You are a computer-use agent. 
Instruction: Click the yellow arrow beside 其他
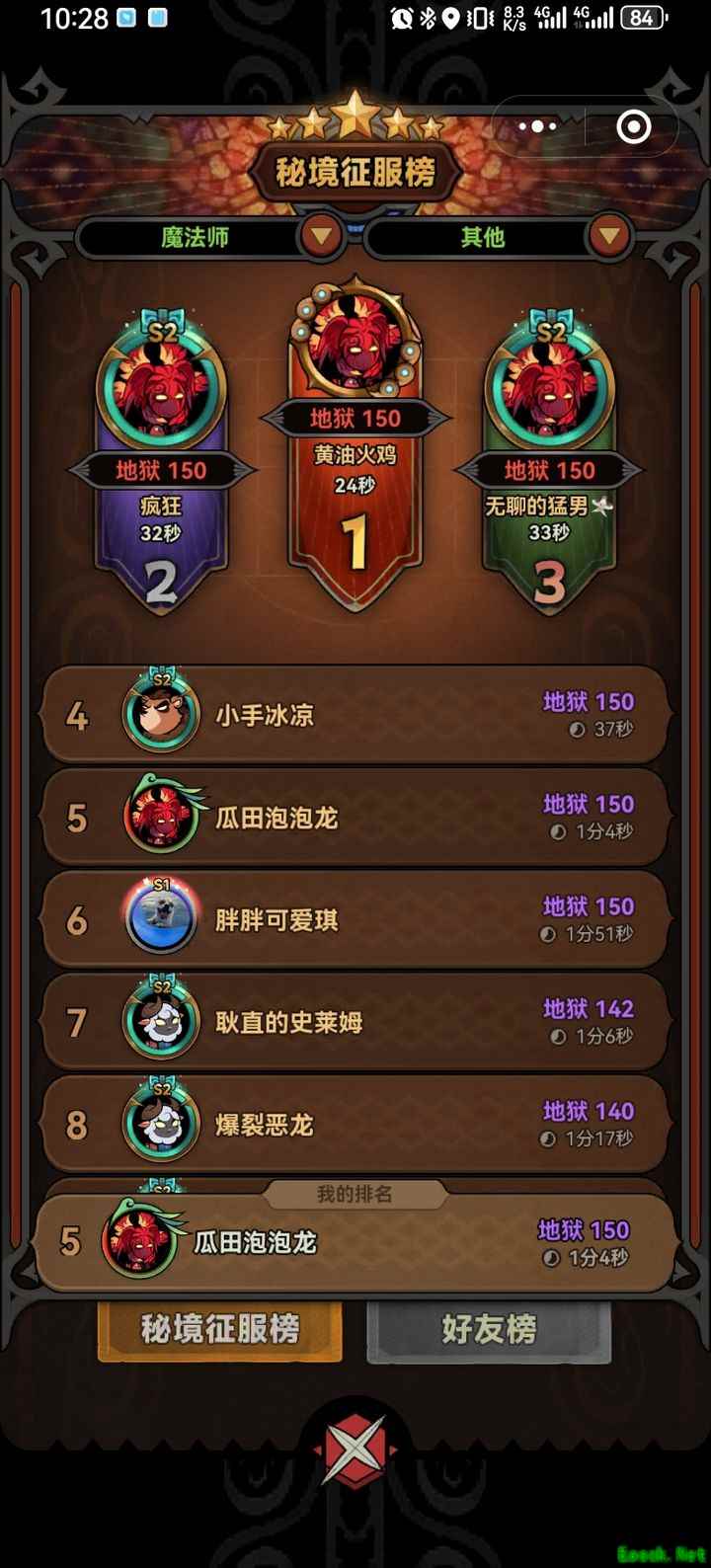point(609,238)
